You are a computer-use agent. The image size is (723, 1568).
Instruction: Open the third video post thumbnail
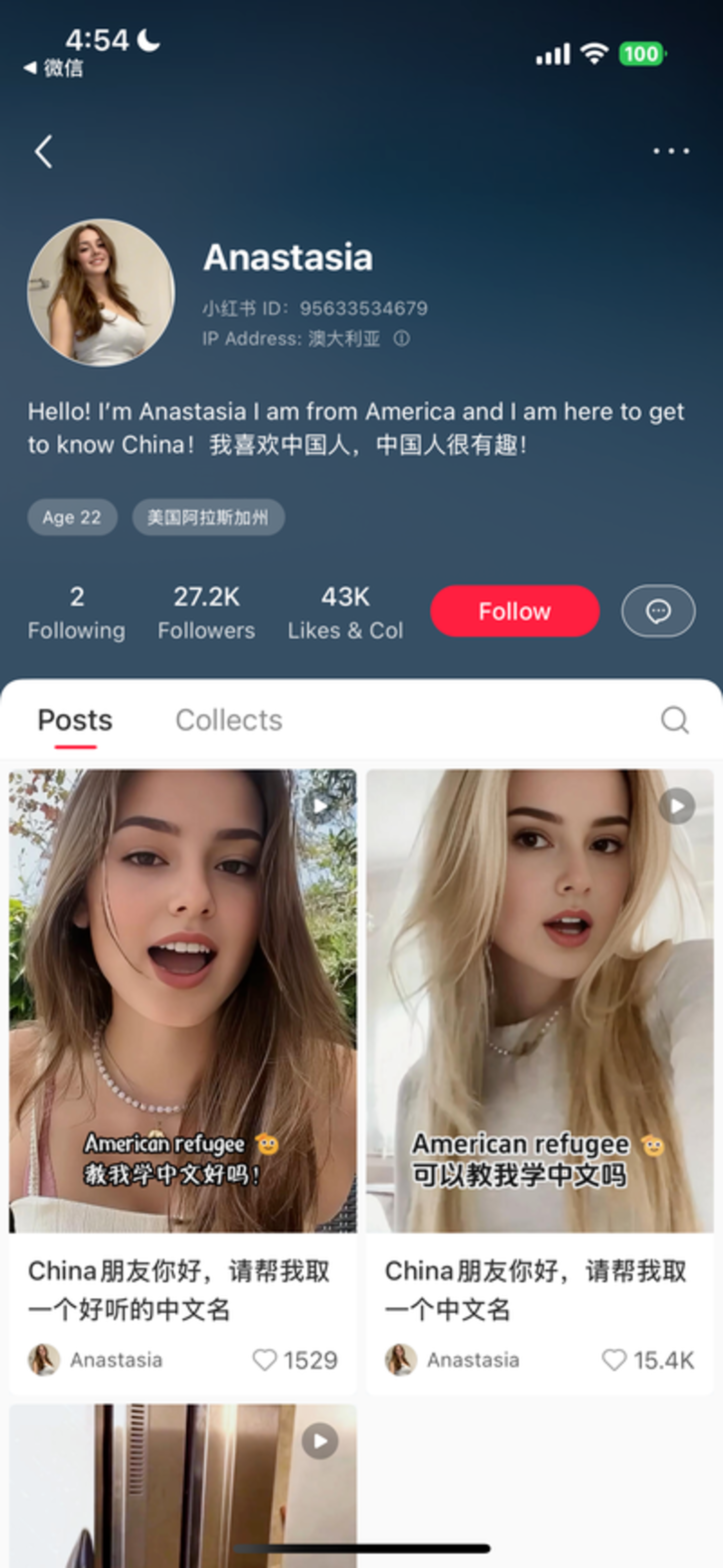pos(182,1485)
